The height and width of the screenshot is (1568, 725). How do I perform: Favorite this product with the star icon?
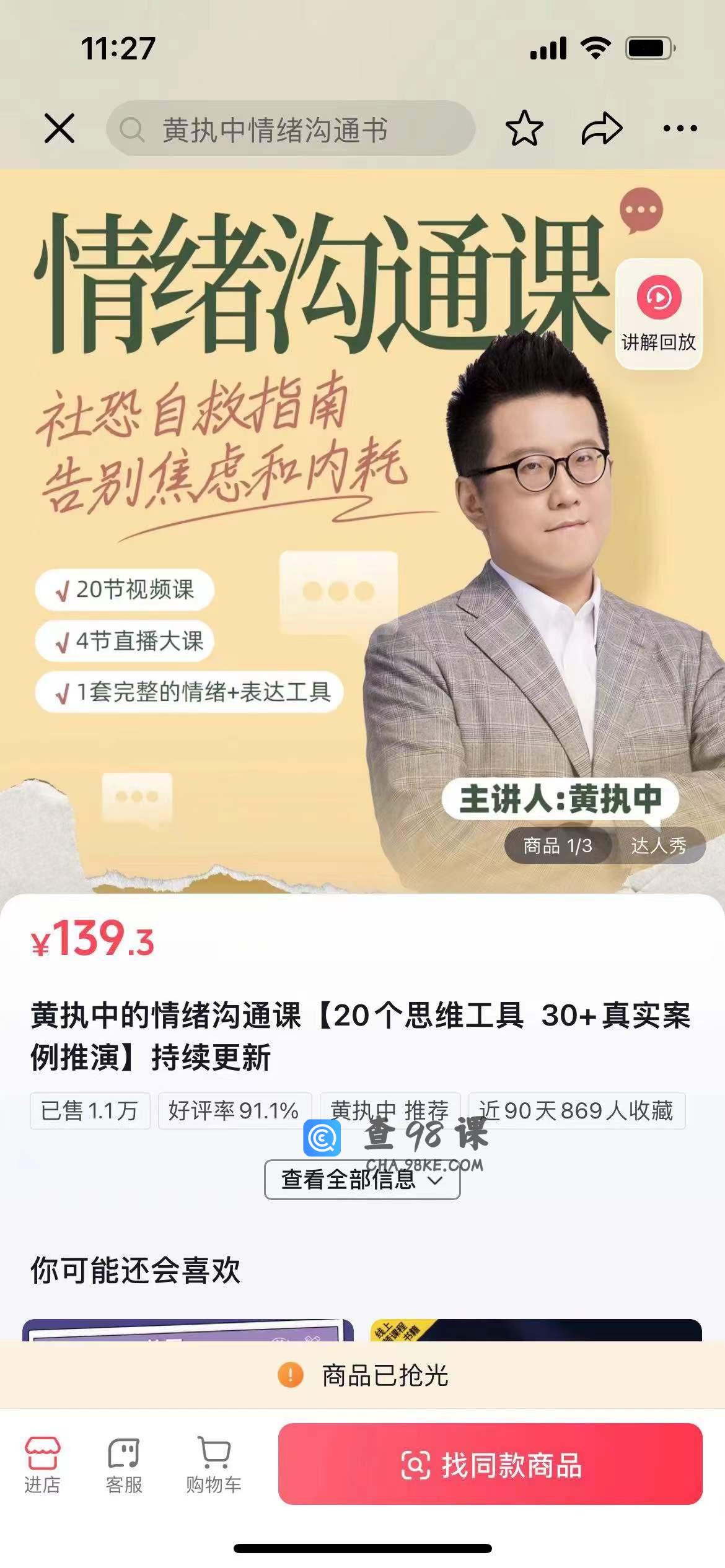(x=524, y=129)
